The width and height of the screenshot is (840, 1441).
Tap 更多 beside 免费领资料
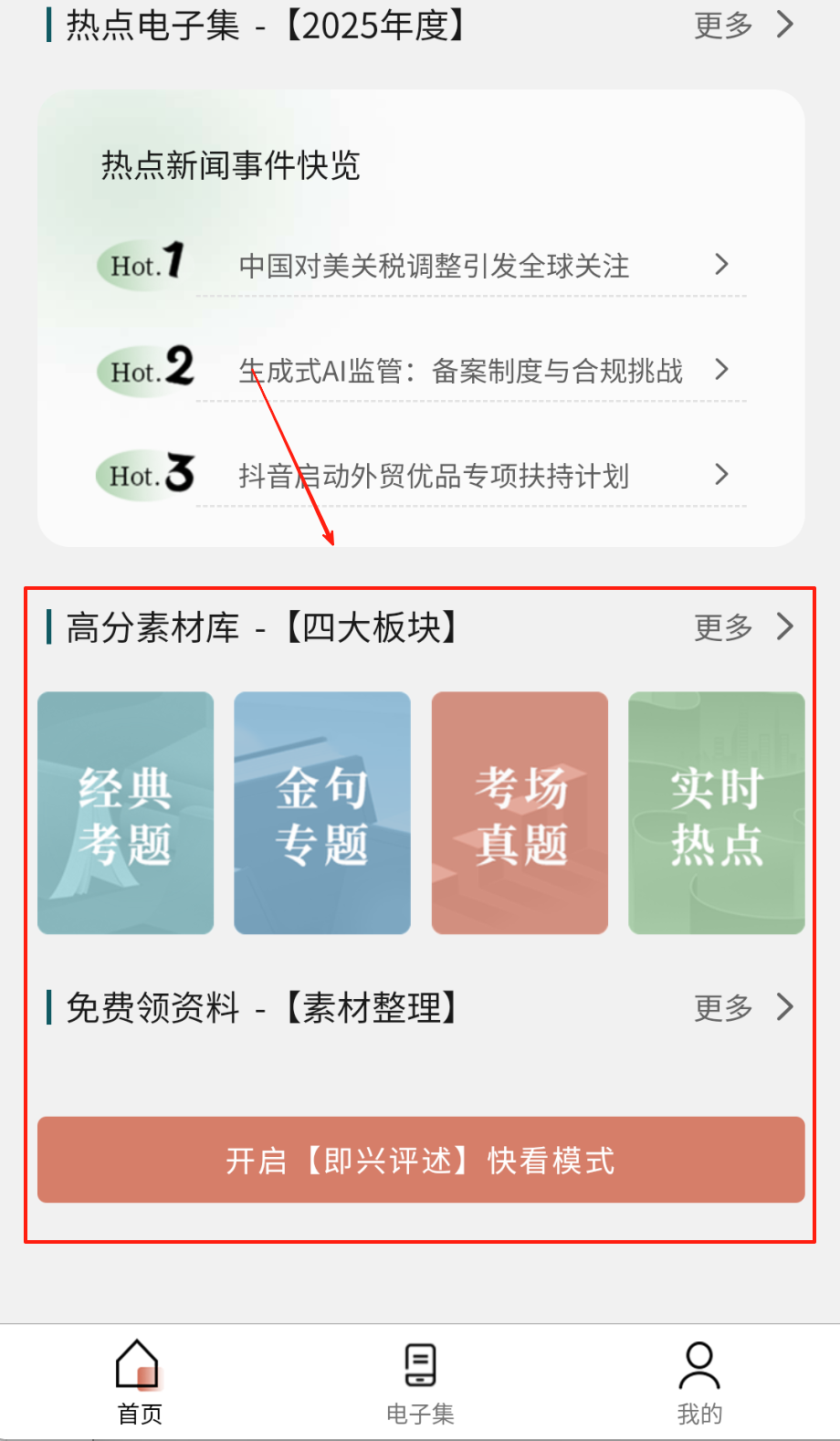point(742,1008)
